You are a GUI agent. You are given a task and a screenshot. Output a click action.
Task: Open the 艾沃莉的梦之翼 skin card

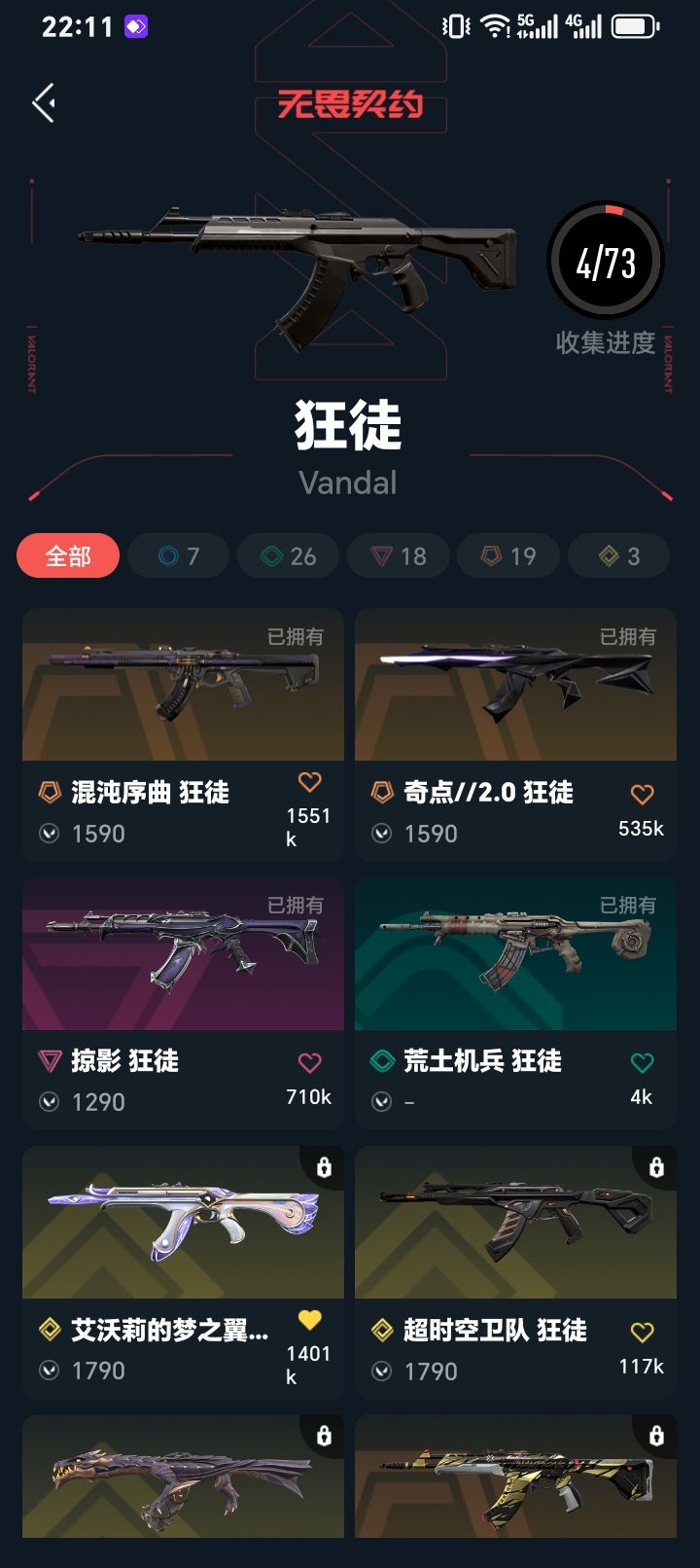[183, 1271]
